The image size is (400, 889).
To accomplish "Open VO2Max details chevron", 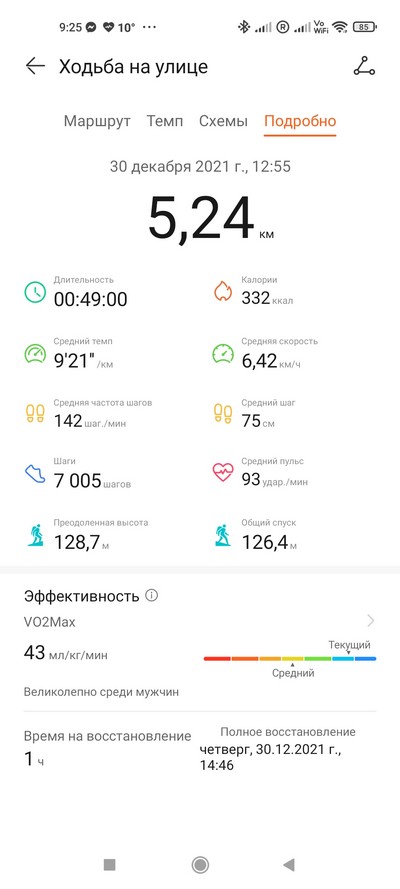I will click(x=371, y=621).
